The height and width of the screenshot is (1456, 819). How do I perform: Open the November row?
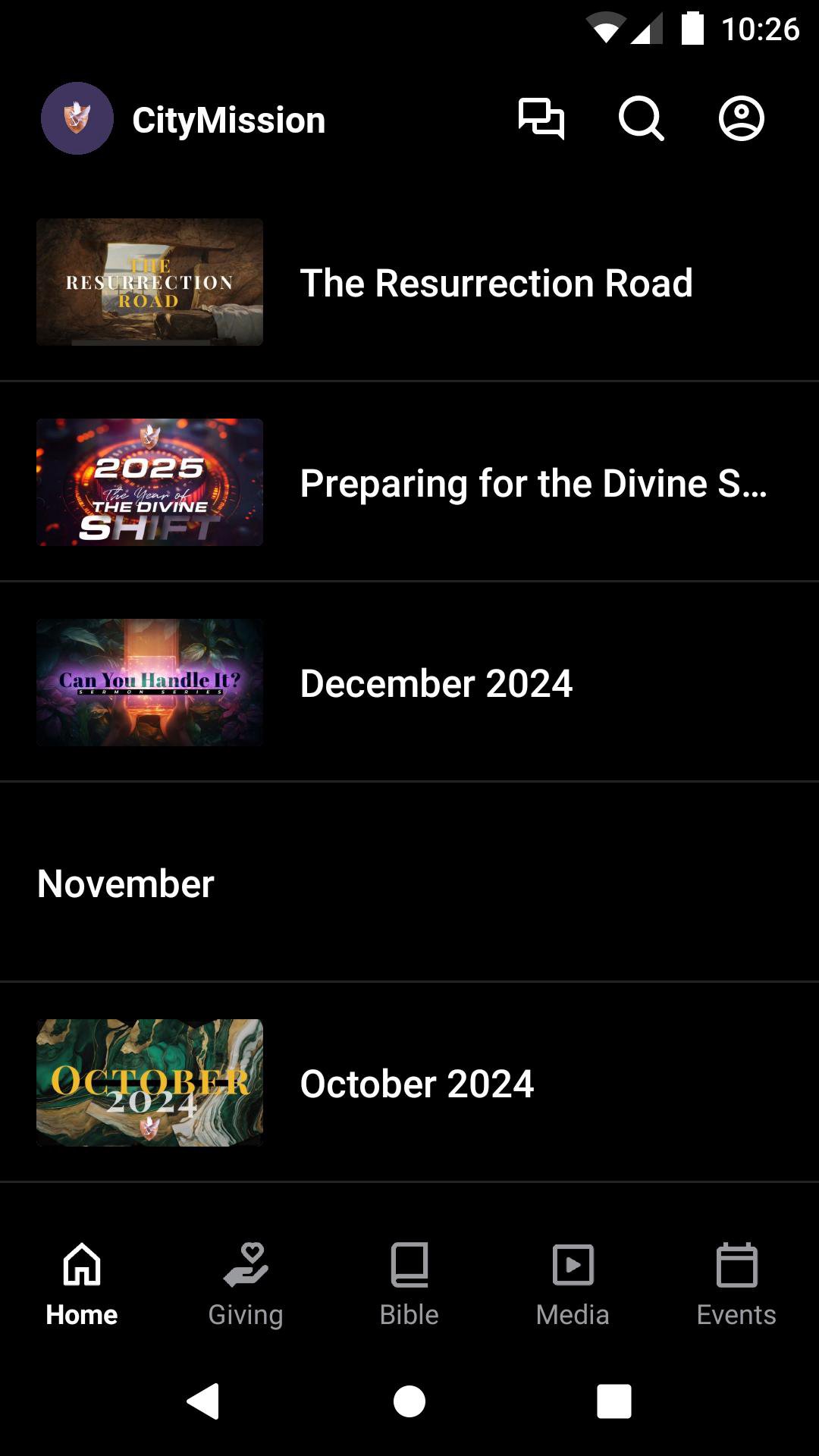pos(409,883)
